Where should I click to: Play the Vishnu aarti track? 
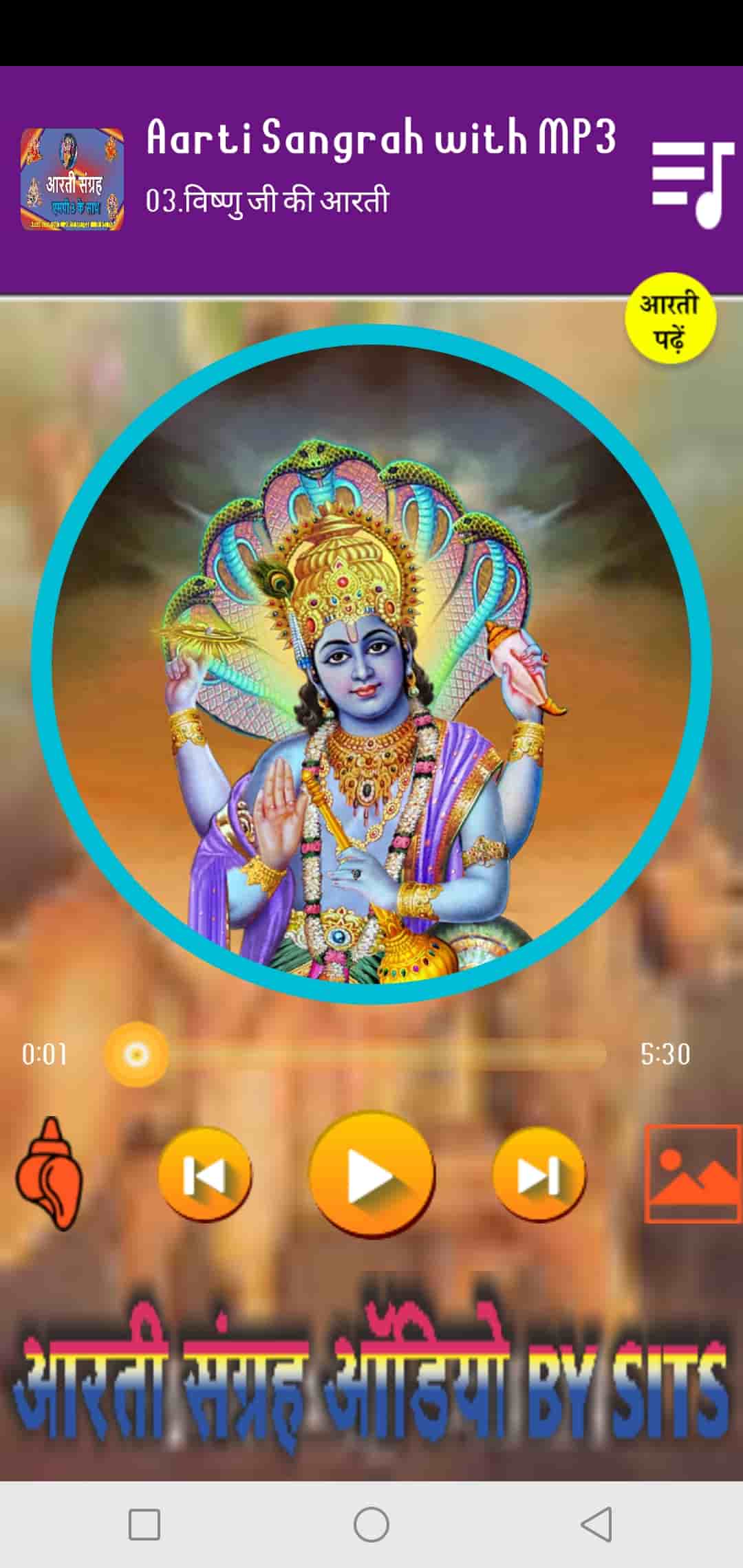pyautogui.click(x=371, y=1175)
